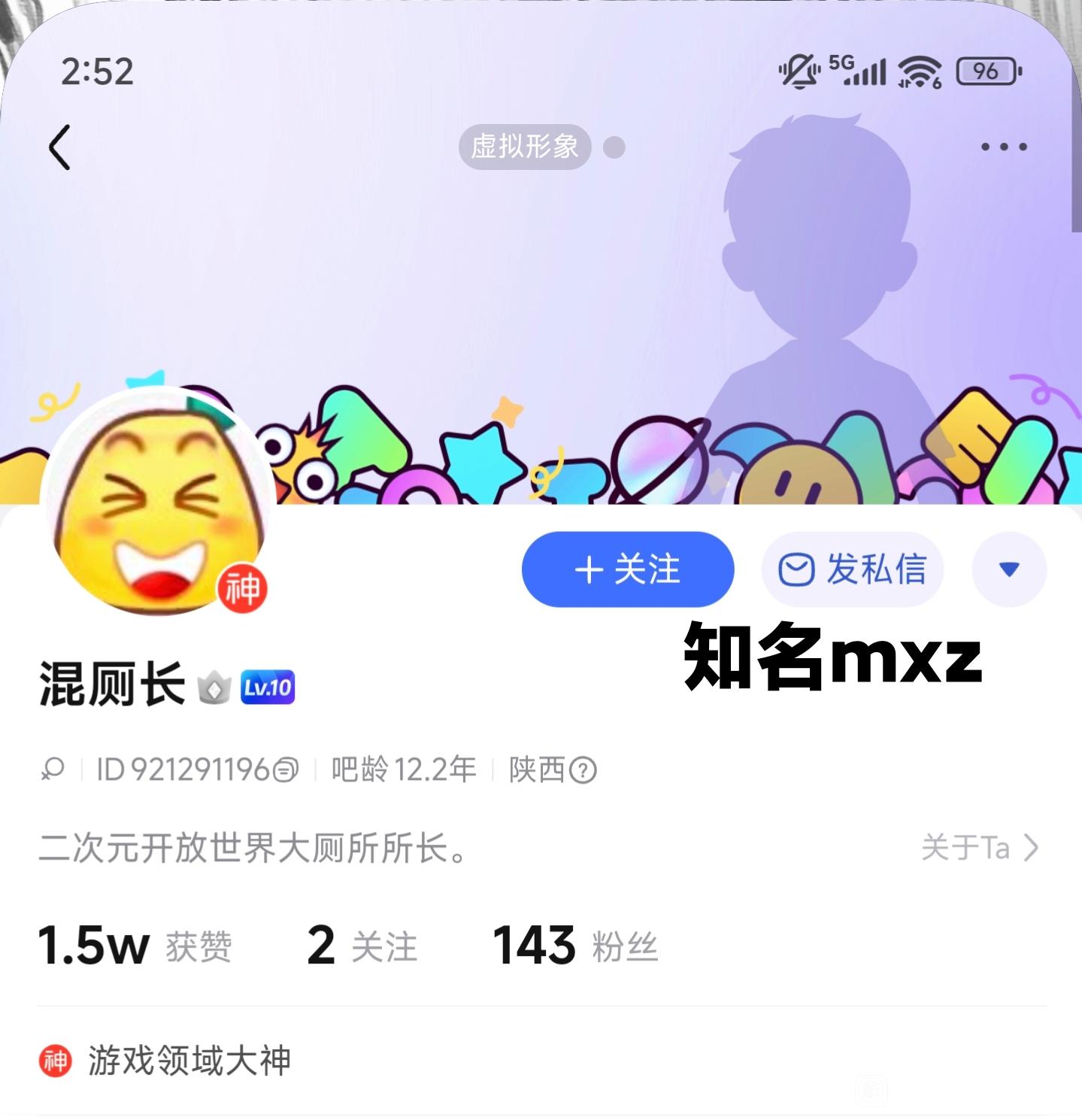This screenshot has width=1082, height=1120.
Task: Copy the user ID 921291196
Action: (x=285, y=770)
